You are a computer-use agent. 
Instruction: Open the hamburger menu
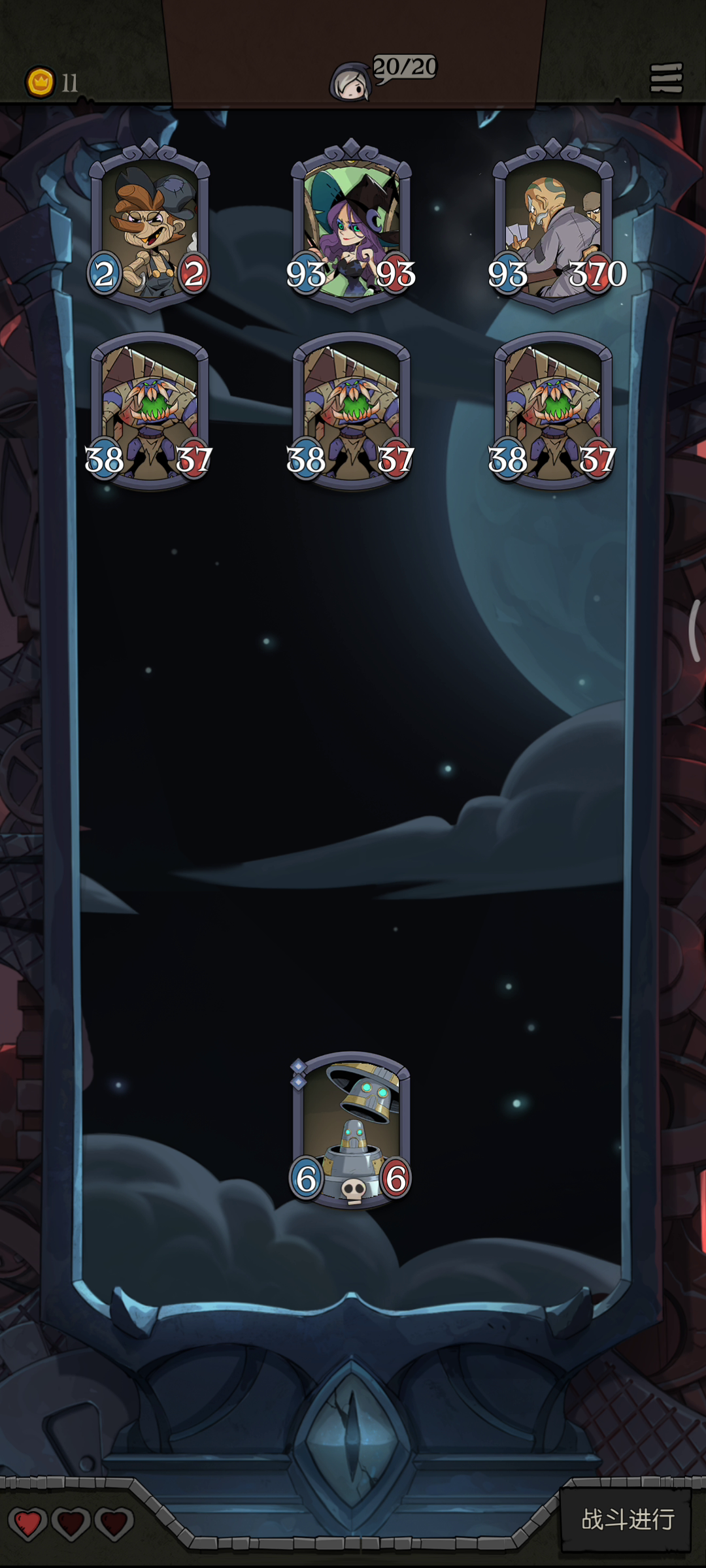point(666,78)
